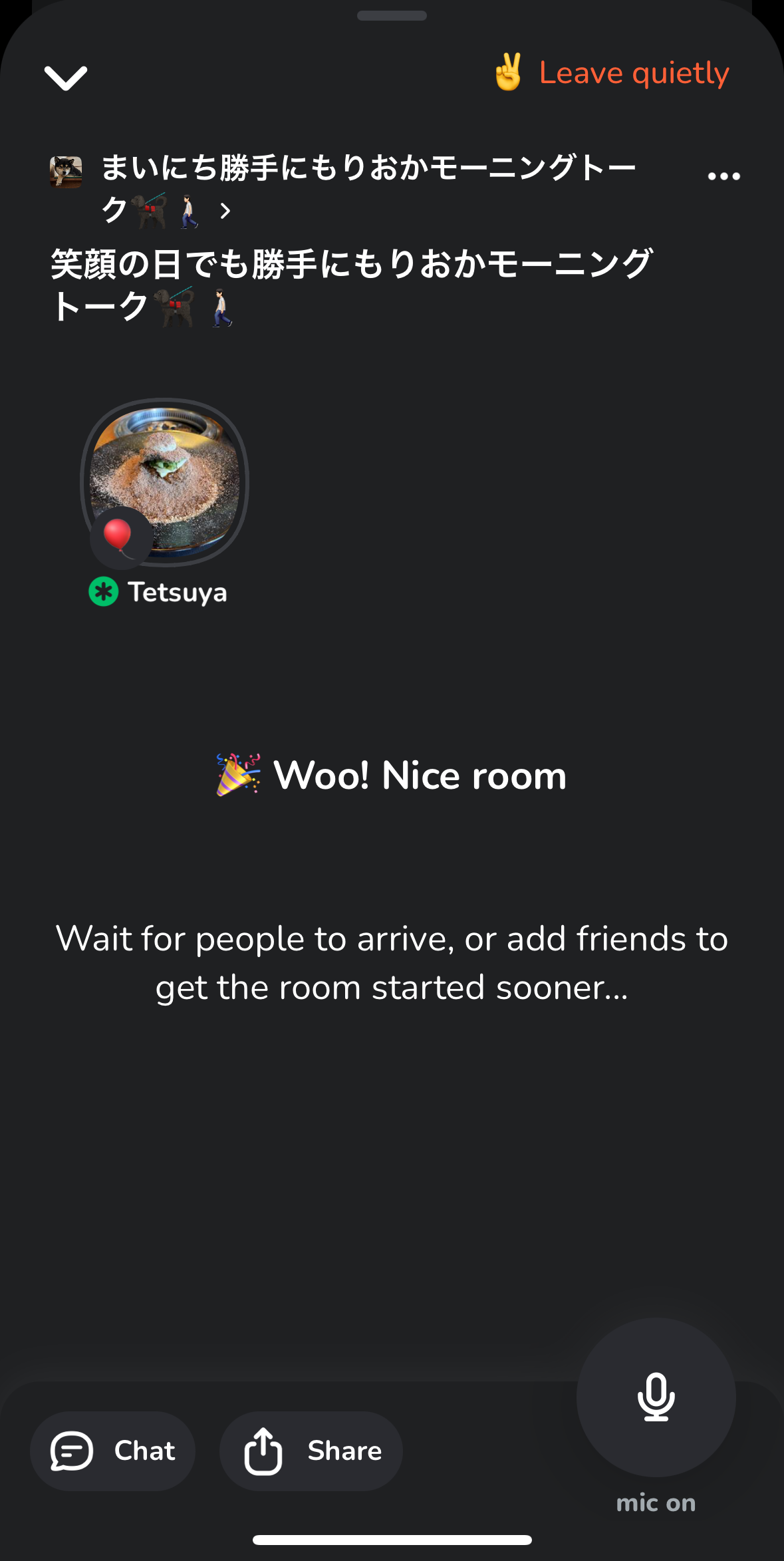Open the room Chat
Screen dimensions: 784x1561
point(113,1451)
